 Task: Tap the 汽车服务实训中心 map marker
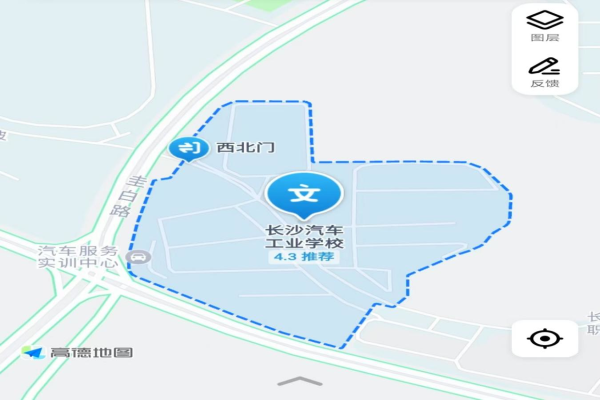tap(139, 259)
